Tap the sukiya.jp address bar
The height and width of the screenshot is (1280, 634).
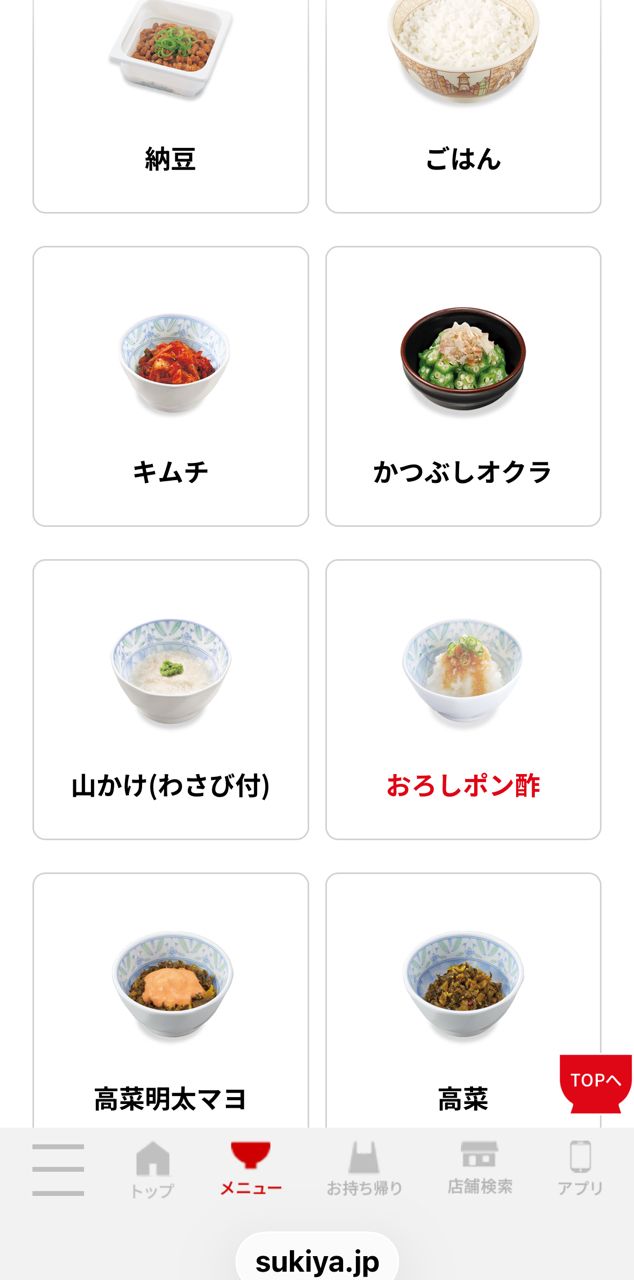317,1261
